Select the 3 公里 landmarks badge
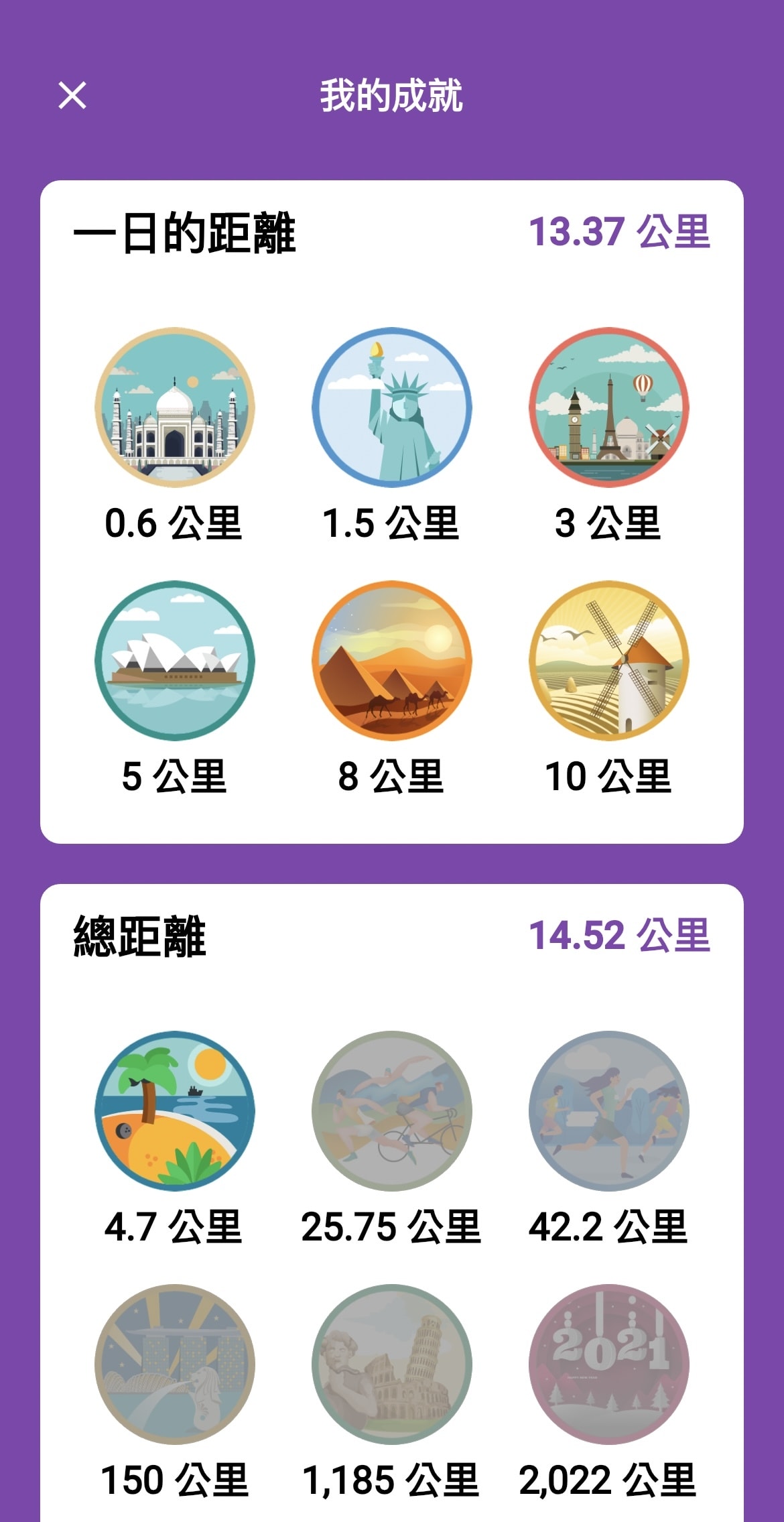Viewport: 784px width, 1522px height. 609,407
